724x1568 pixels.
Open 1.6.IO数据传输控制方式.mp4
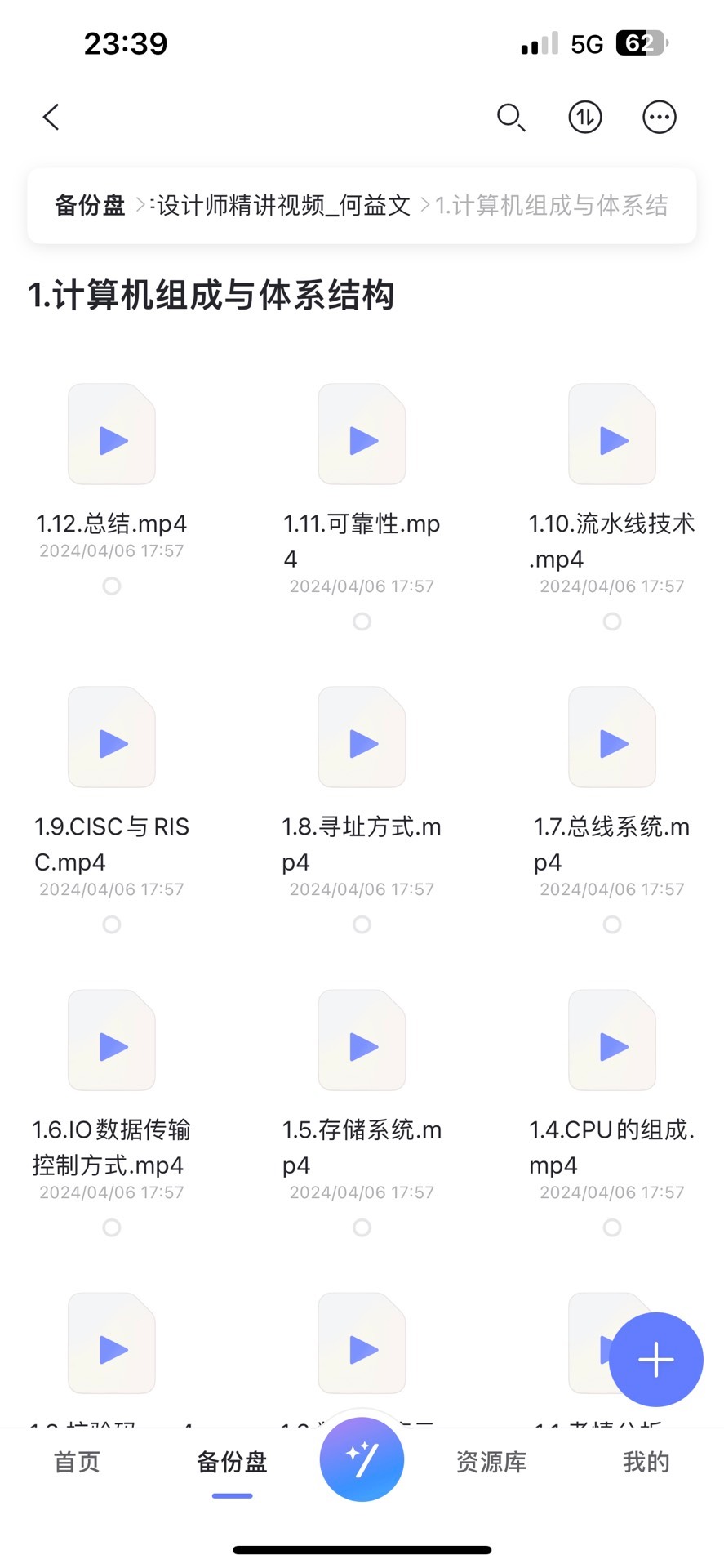(112, 1040)
